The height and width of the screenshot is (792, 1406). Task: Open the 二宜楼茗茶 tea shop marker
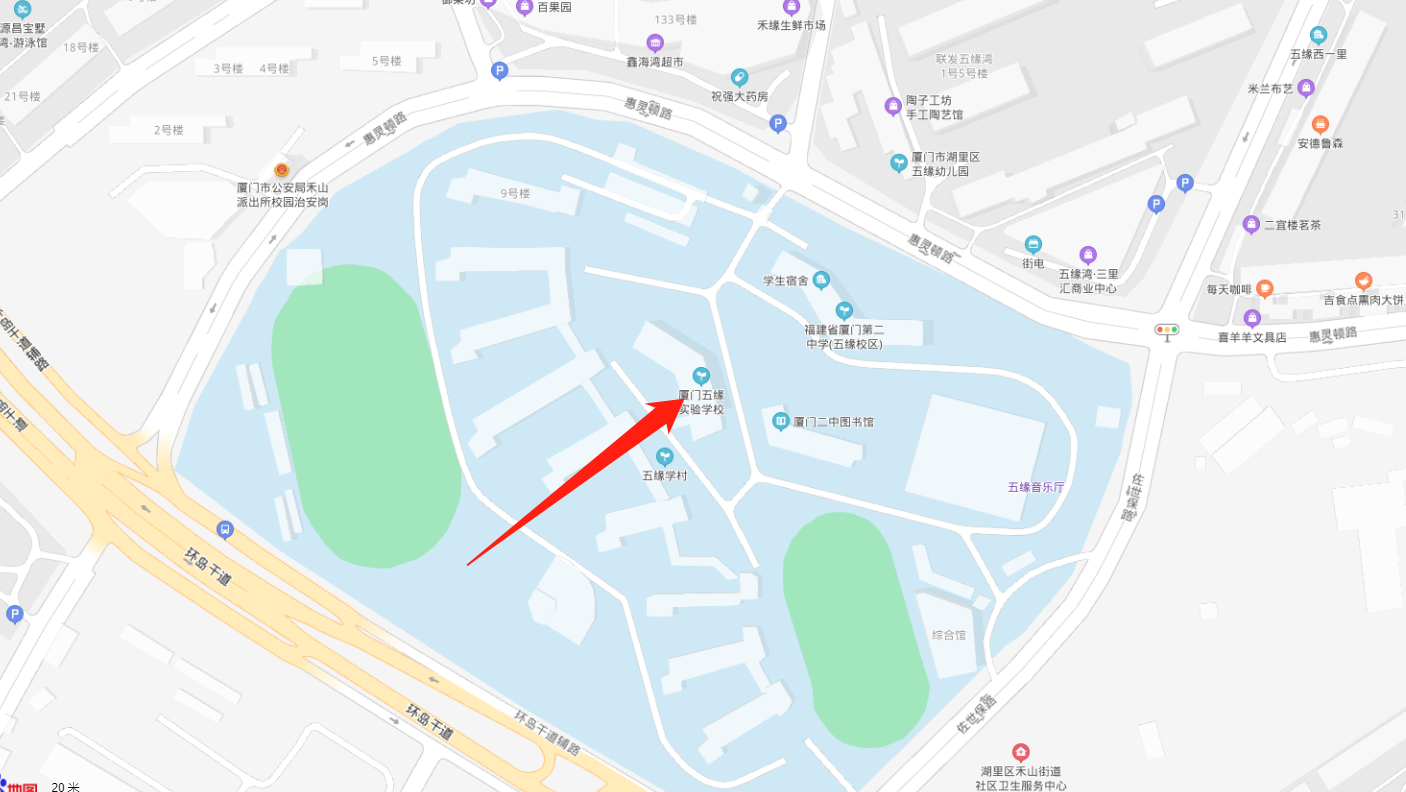pyautogui.click(x=1251, y=224)
